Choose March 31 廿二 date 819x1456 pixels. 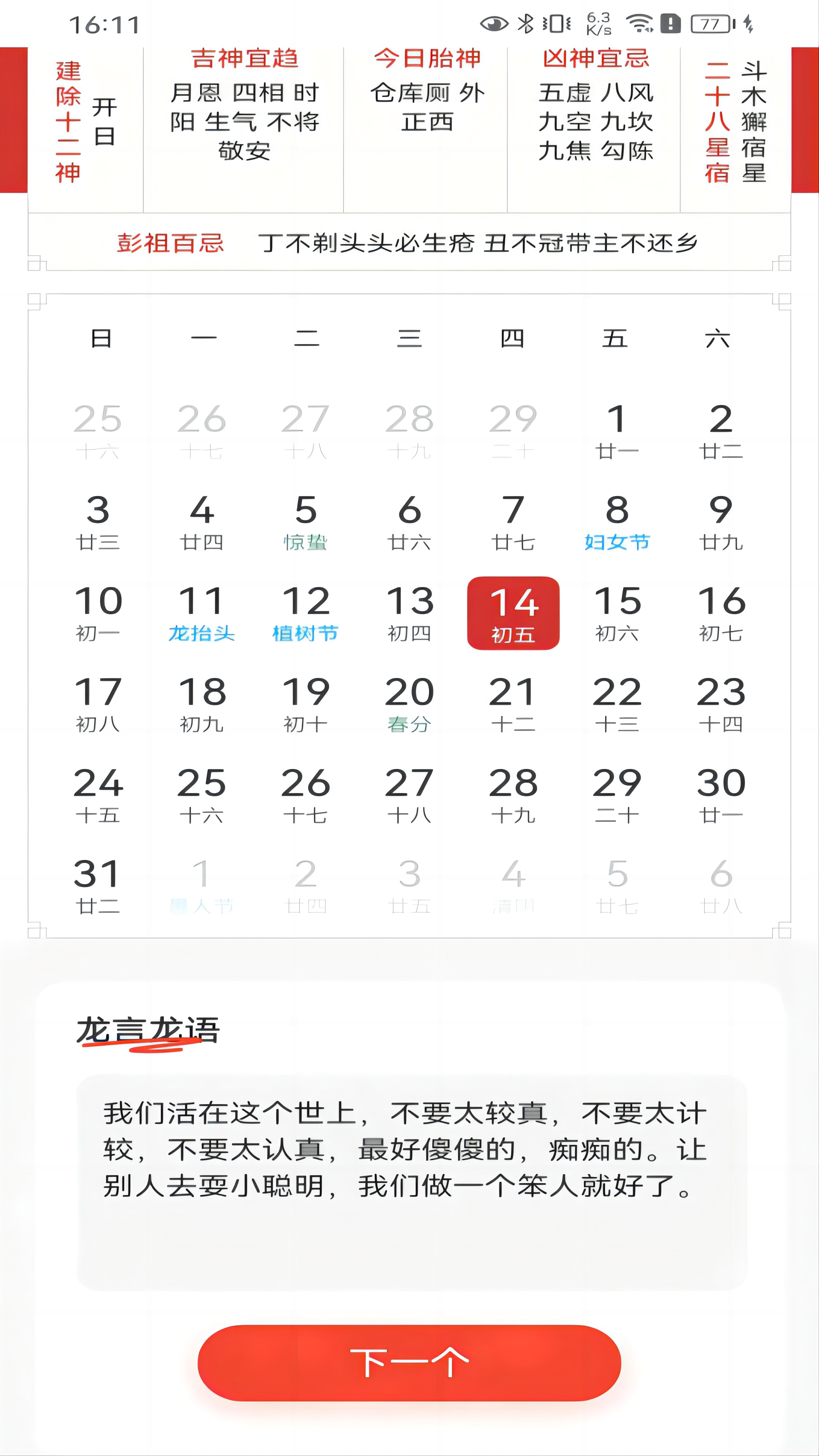click(98, 885)
